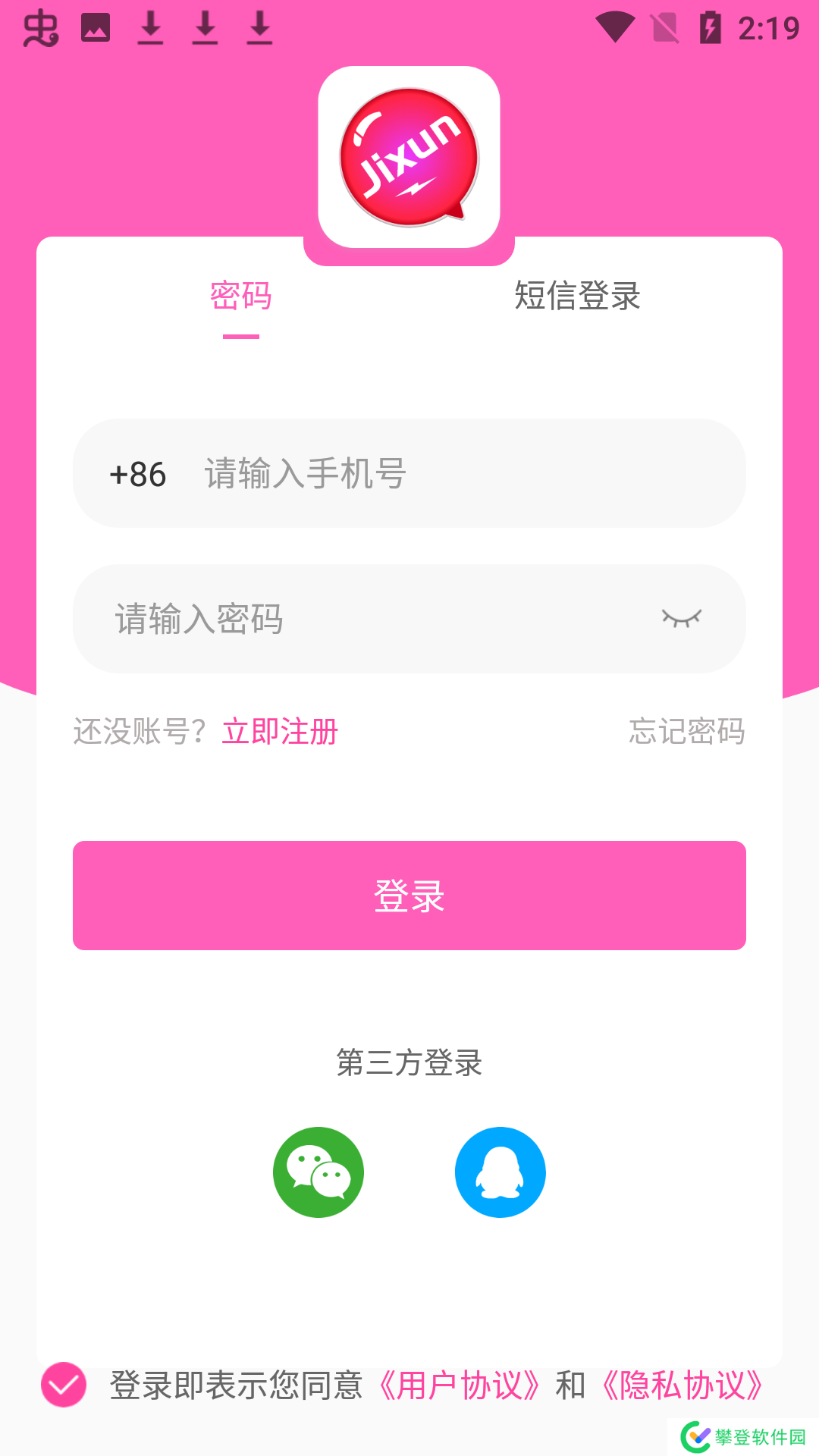This screenshot has width=819, height=1456.
Task: Open the +86 country code picker
Action: click(137, 475)
